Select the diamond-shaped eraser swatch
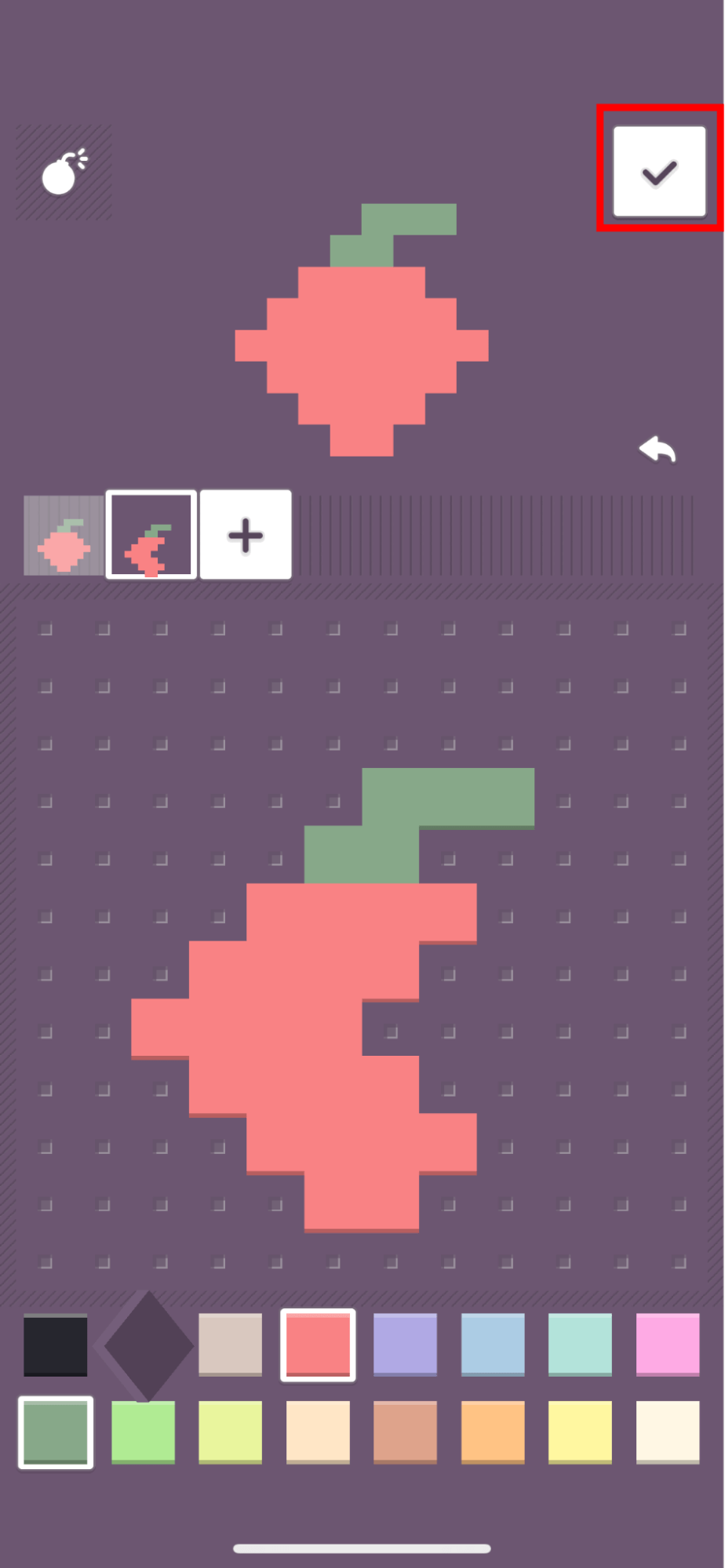Viewport: 725px width, 1568px height. (147, 1345)
